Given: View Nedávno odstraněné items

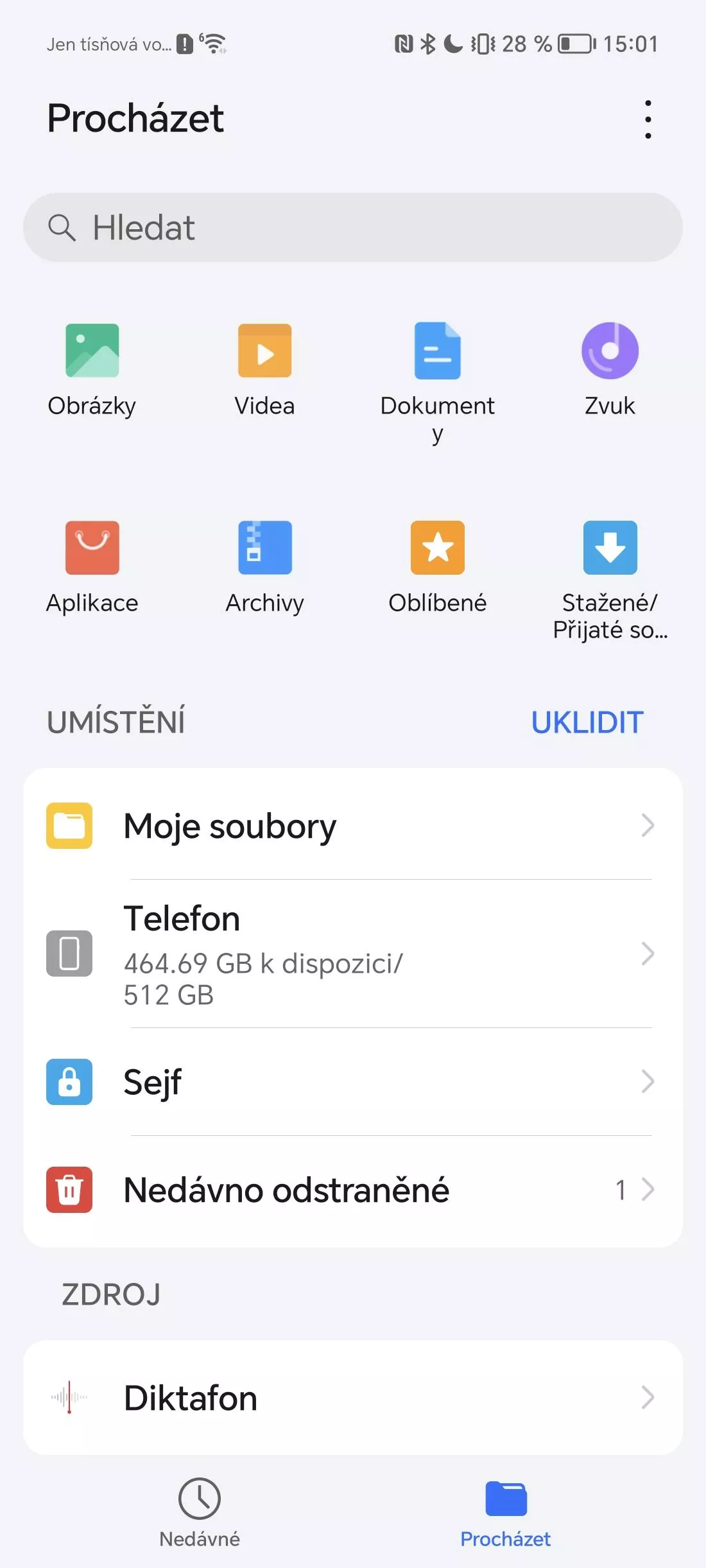Looking at the screenshot, I should [x=353, y=1190].
